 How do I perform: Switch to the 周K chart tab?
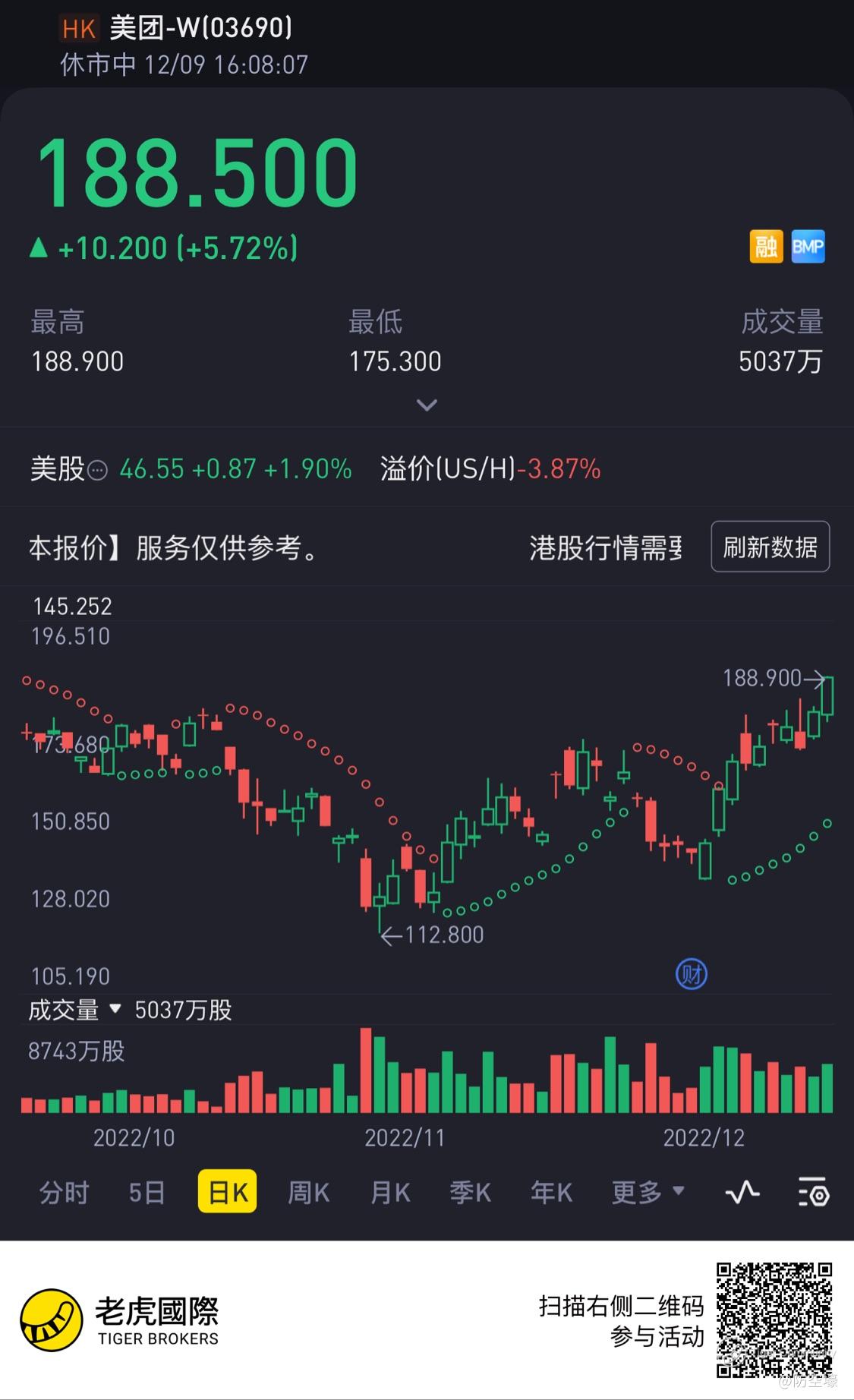[308, 1192]
